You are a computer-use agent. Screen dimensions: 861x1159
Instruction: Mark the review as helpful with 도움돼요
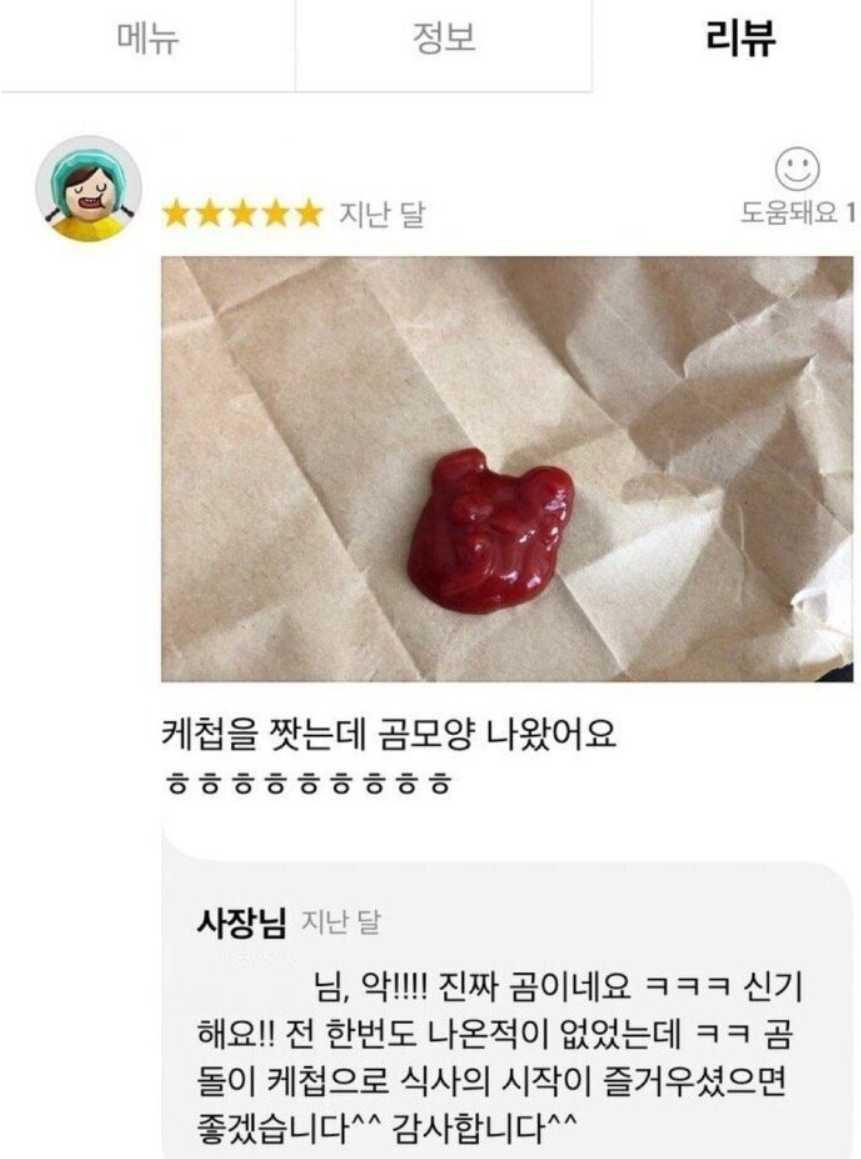pos(797,186)
